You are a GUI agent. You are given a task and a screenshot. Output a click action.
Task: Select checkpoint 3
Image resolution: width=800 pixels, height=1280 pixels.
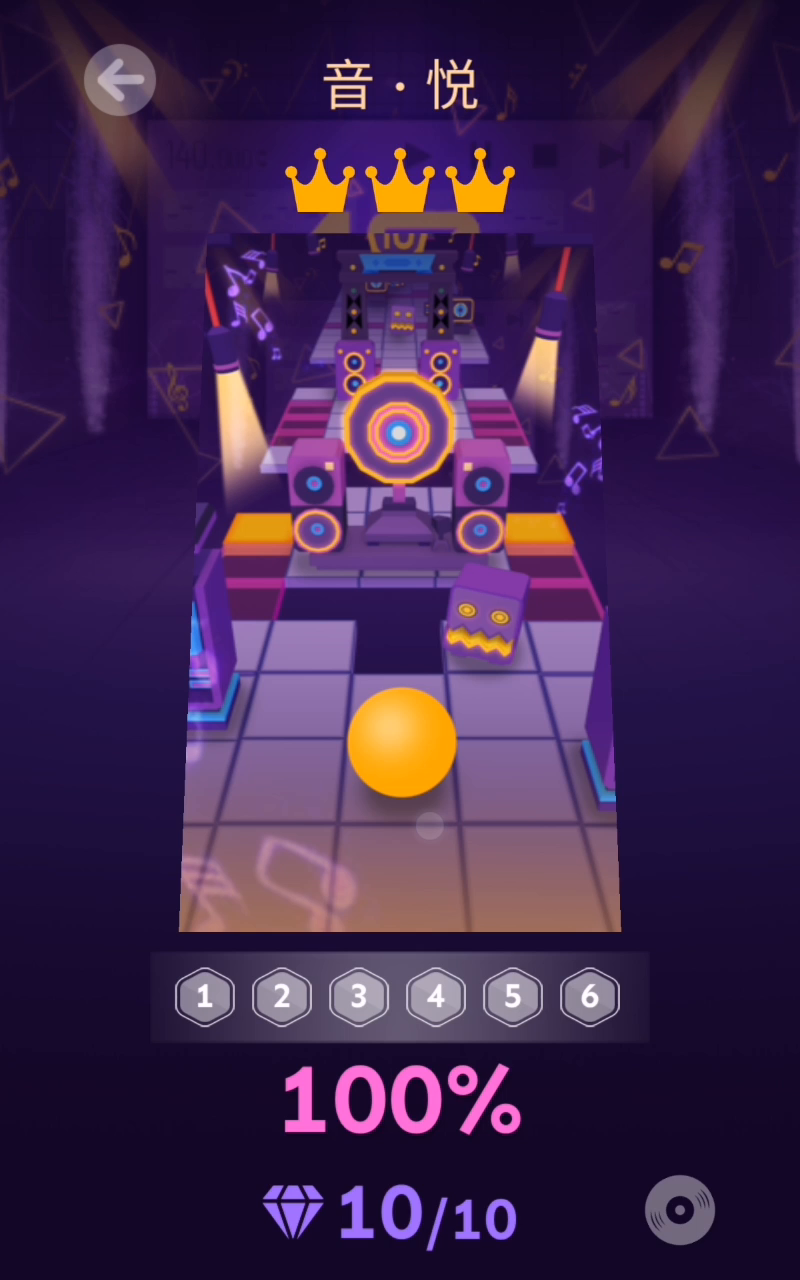359,997
